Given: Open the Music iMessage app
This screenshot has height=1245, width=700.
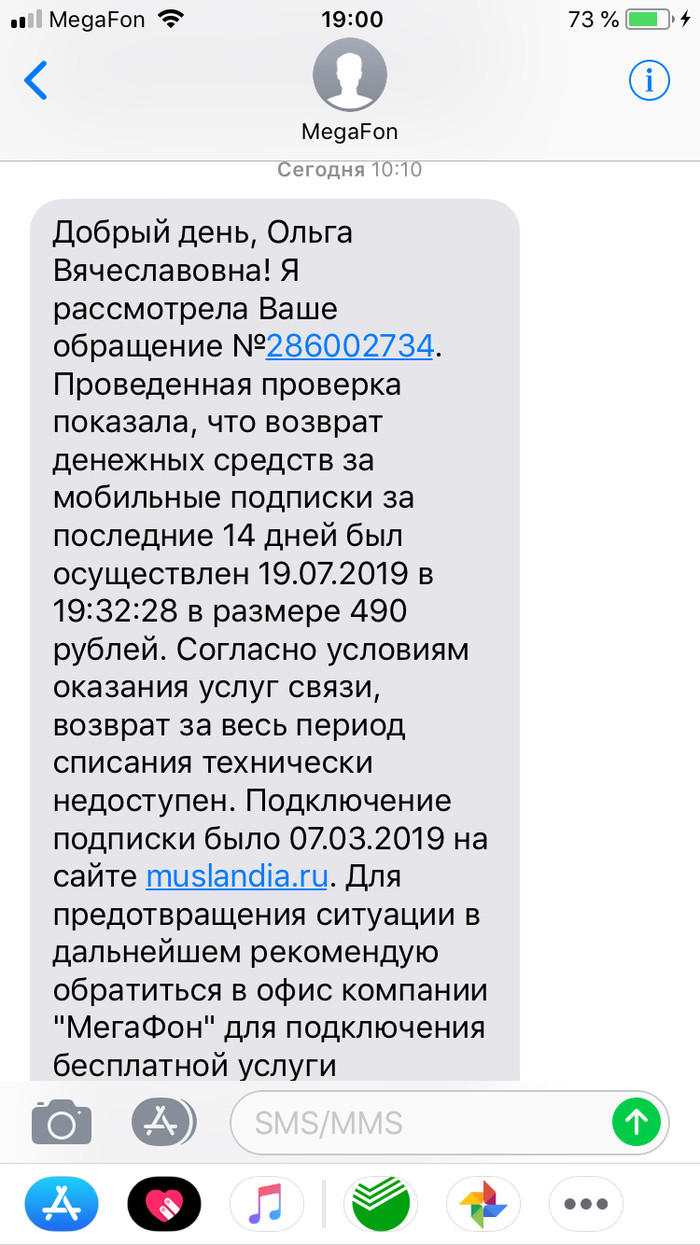Looking at the screenshot, I should pos(267,1204).
